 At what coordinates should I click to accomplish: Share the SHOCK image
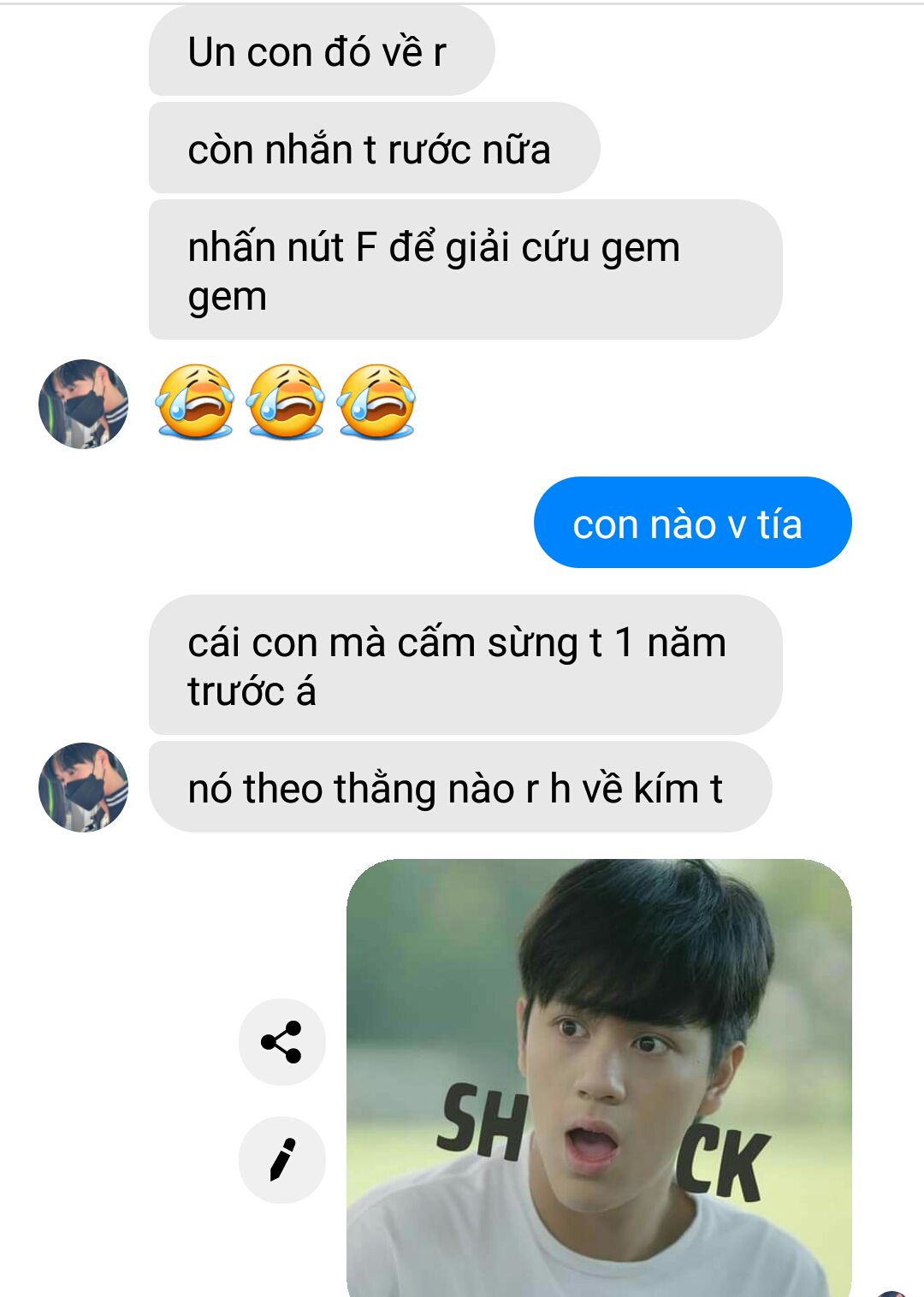(x=281, y=1042)
